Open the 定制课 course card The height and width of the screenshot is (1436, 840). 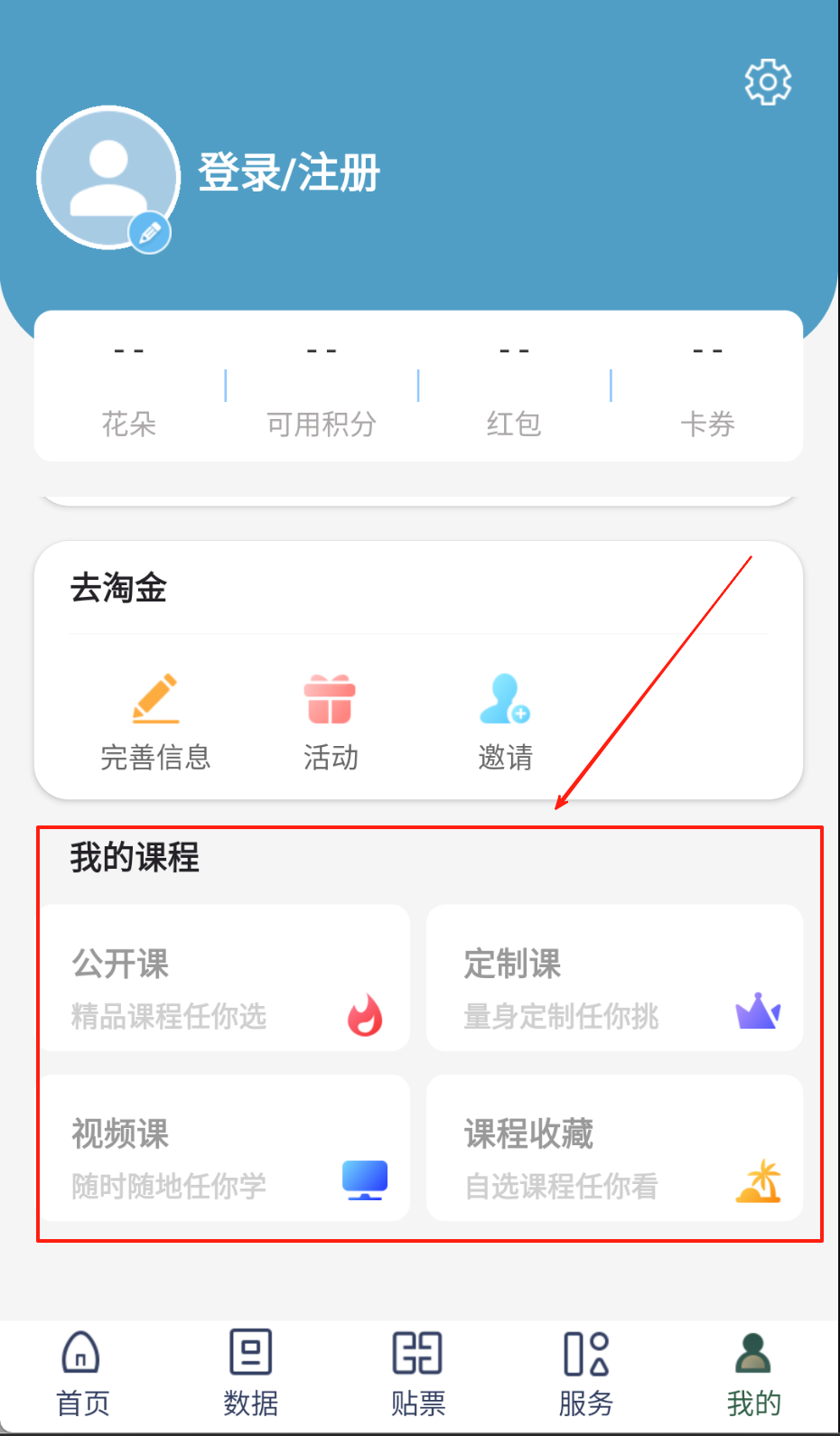pos(614,978)
